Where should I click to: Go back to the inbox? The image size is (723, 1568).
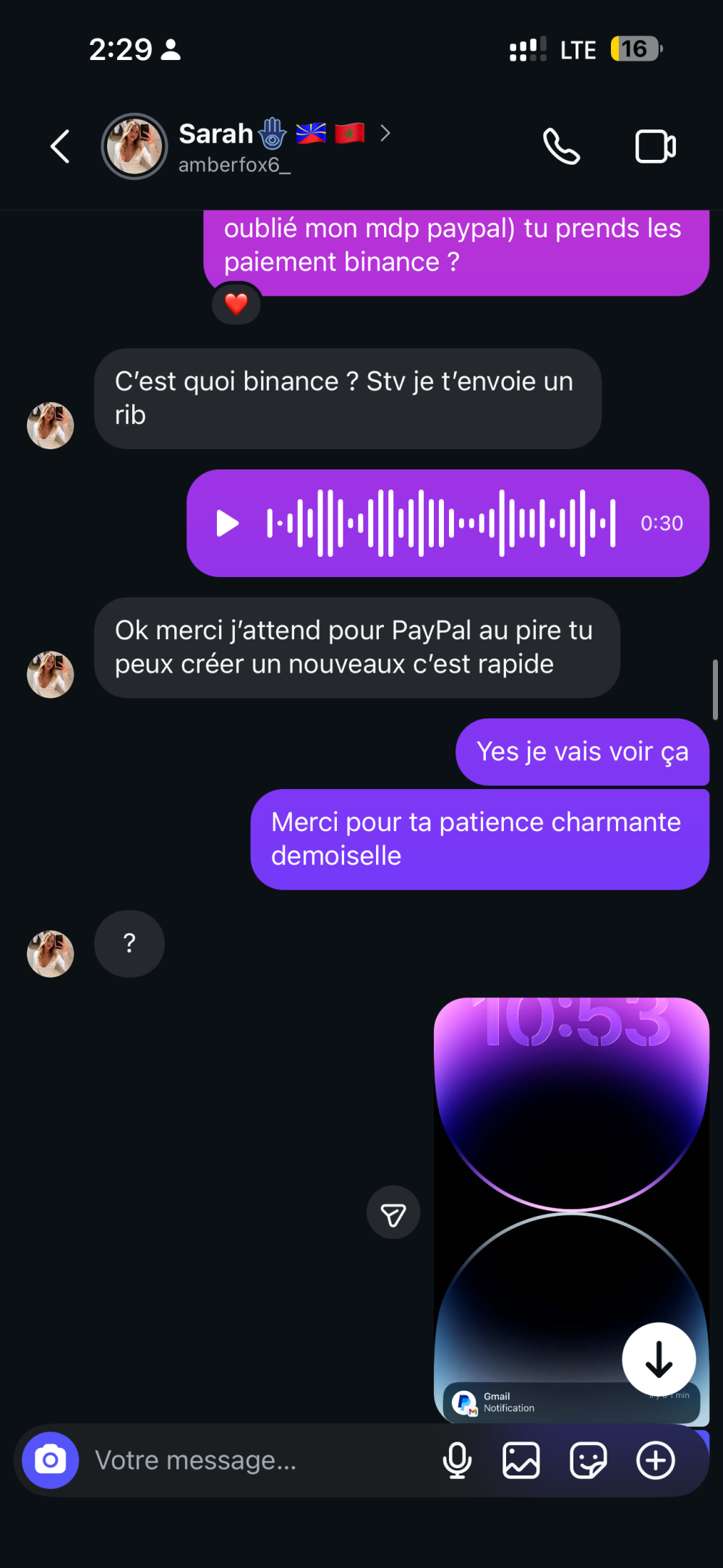[60, 147]
